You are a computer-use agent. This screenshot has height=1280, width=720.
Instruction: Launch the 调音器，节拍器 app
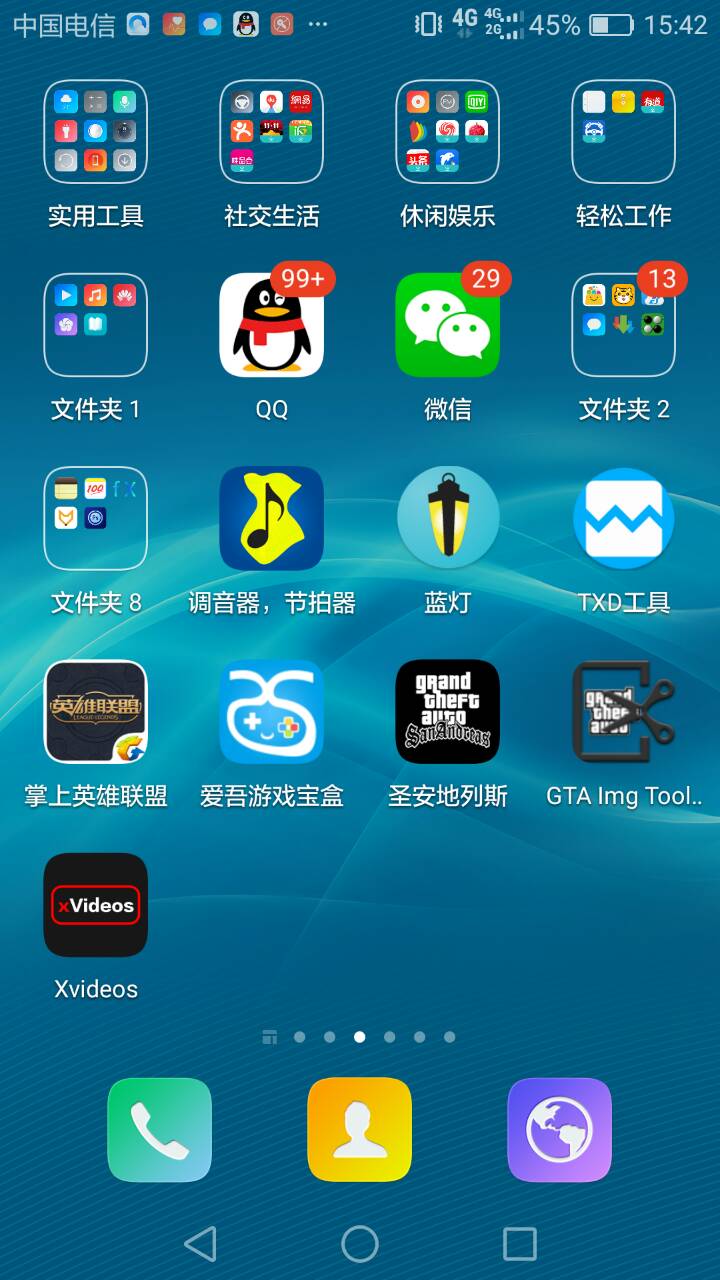(272, 518)
